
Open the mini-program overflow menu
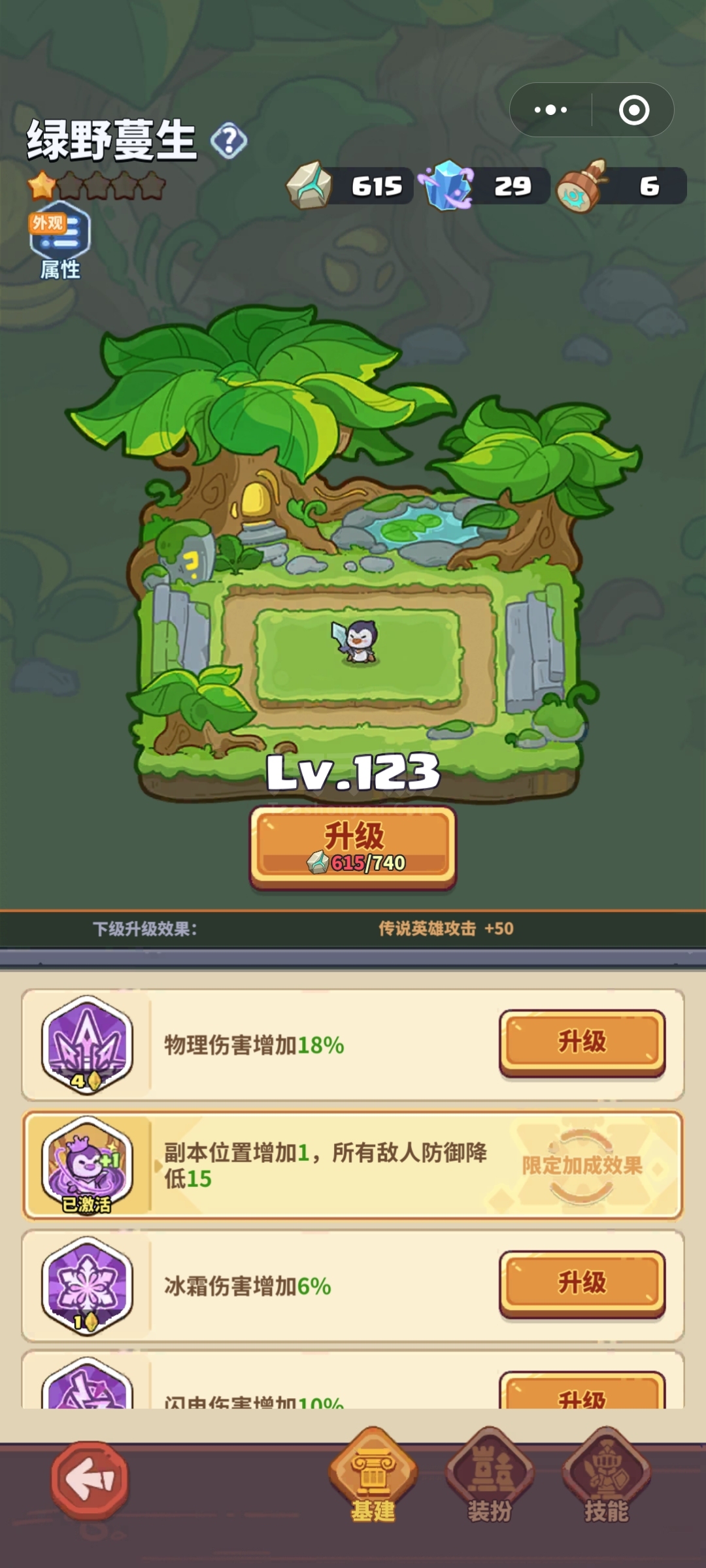pos(551,110)
